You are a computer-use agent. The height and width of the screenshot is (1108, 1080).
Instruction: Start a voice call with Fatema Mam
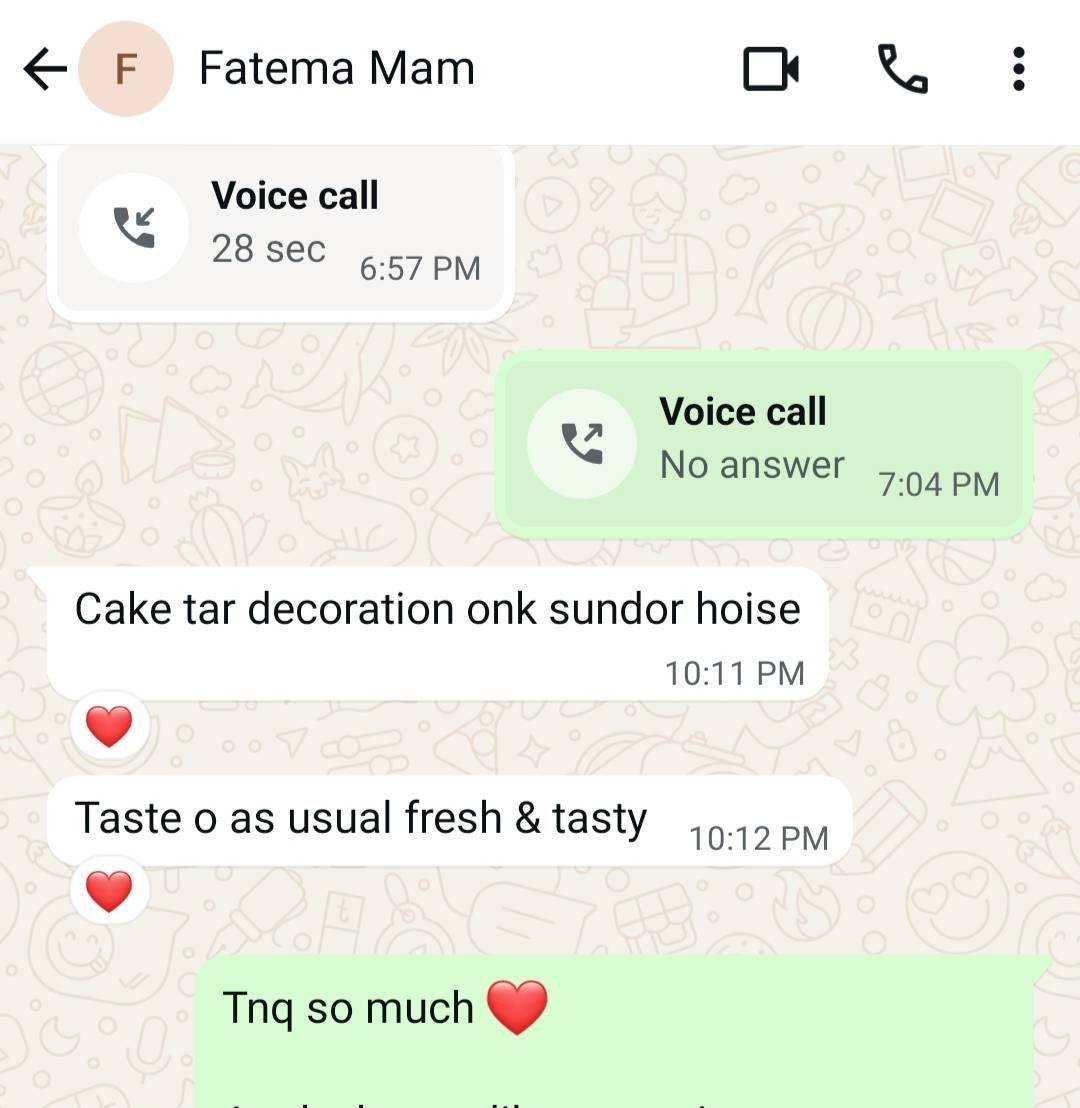pos(902,70)
